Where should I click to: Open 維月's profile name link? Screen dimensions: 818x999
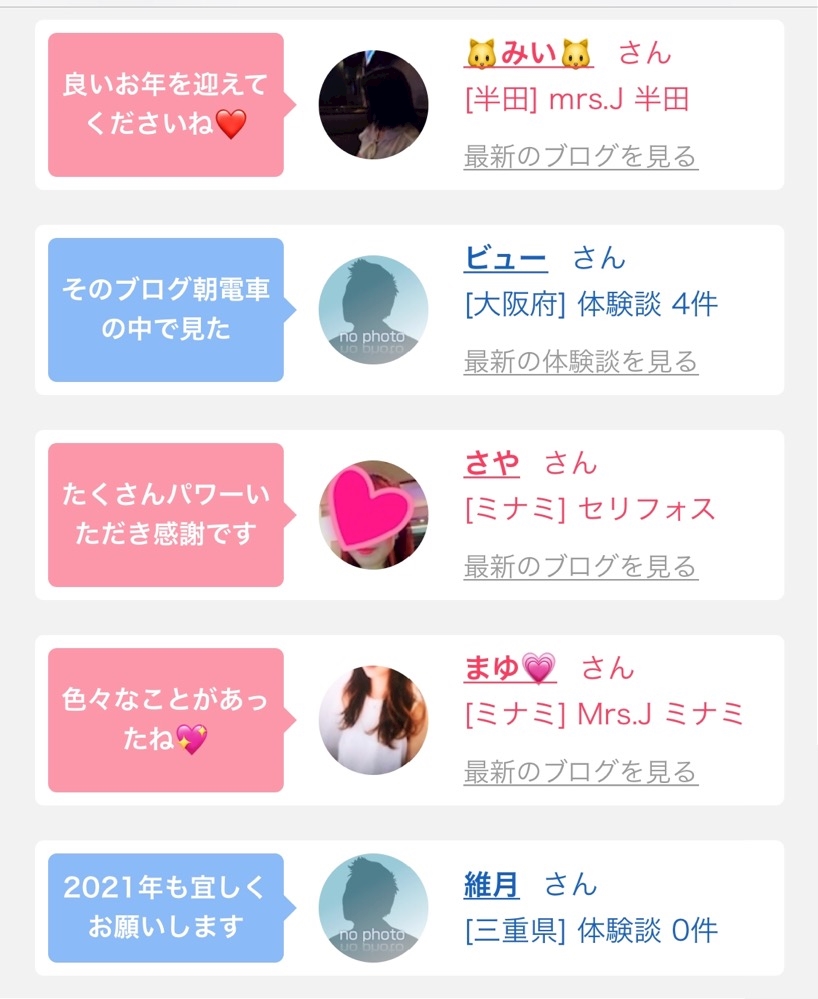pos(491,885)
